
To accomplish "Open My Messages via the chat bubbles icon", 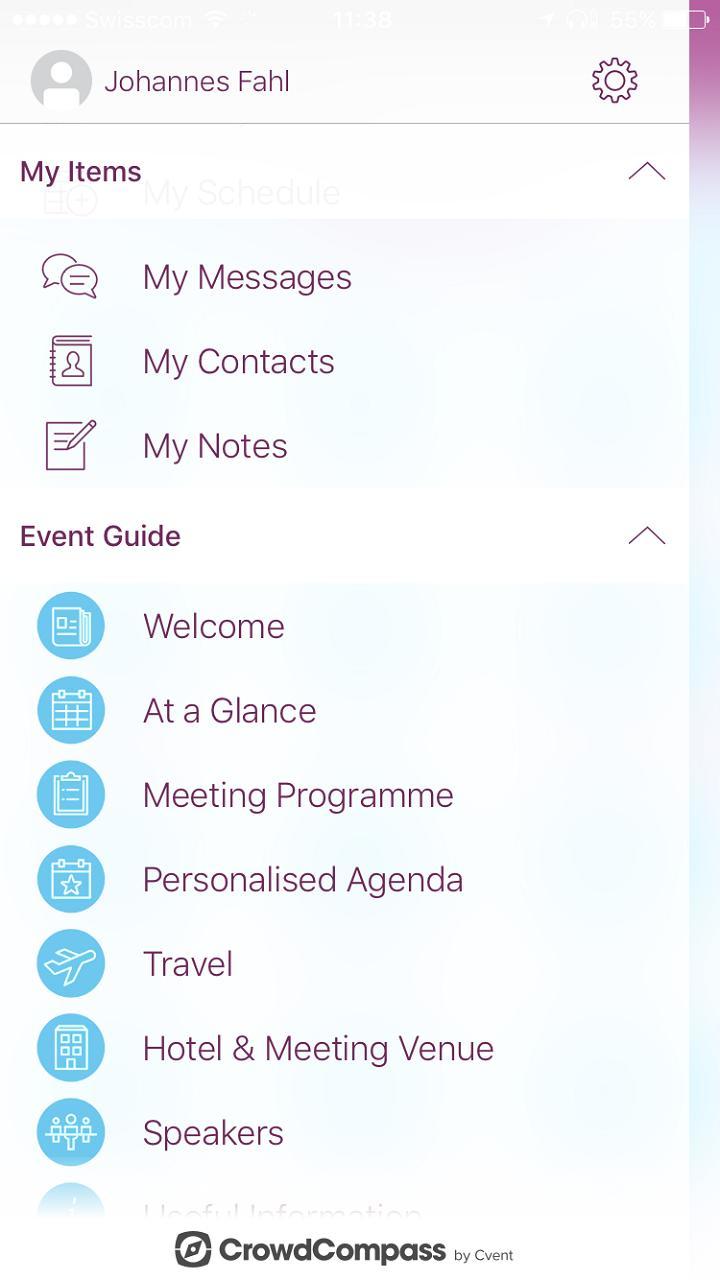I will point(69,277).
